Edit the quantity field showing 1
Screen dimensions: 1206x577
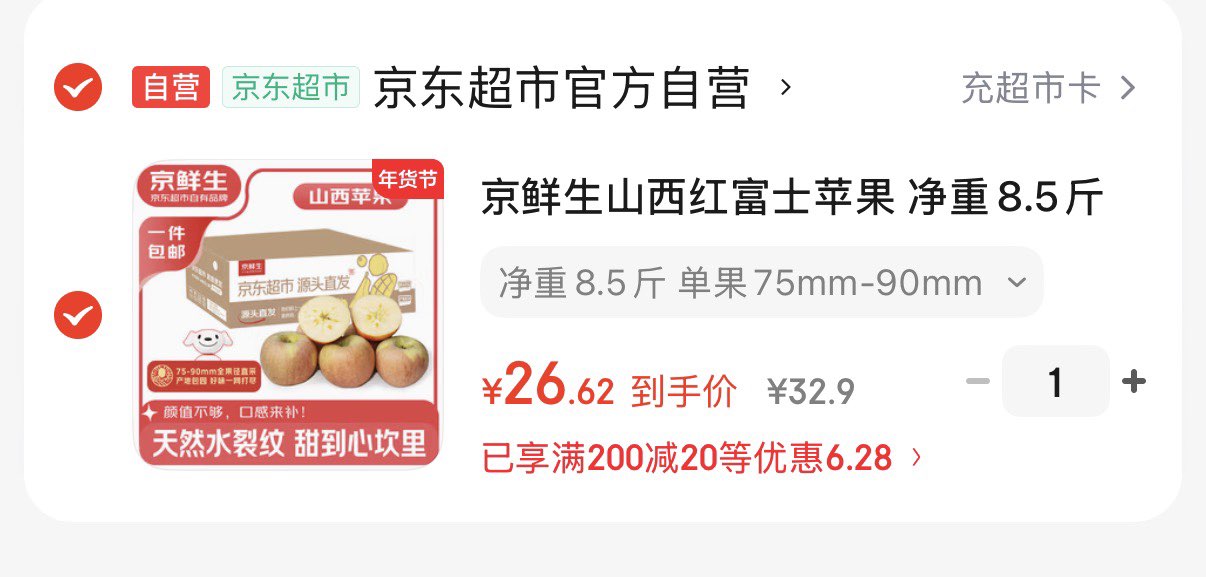[1055, 381]
